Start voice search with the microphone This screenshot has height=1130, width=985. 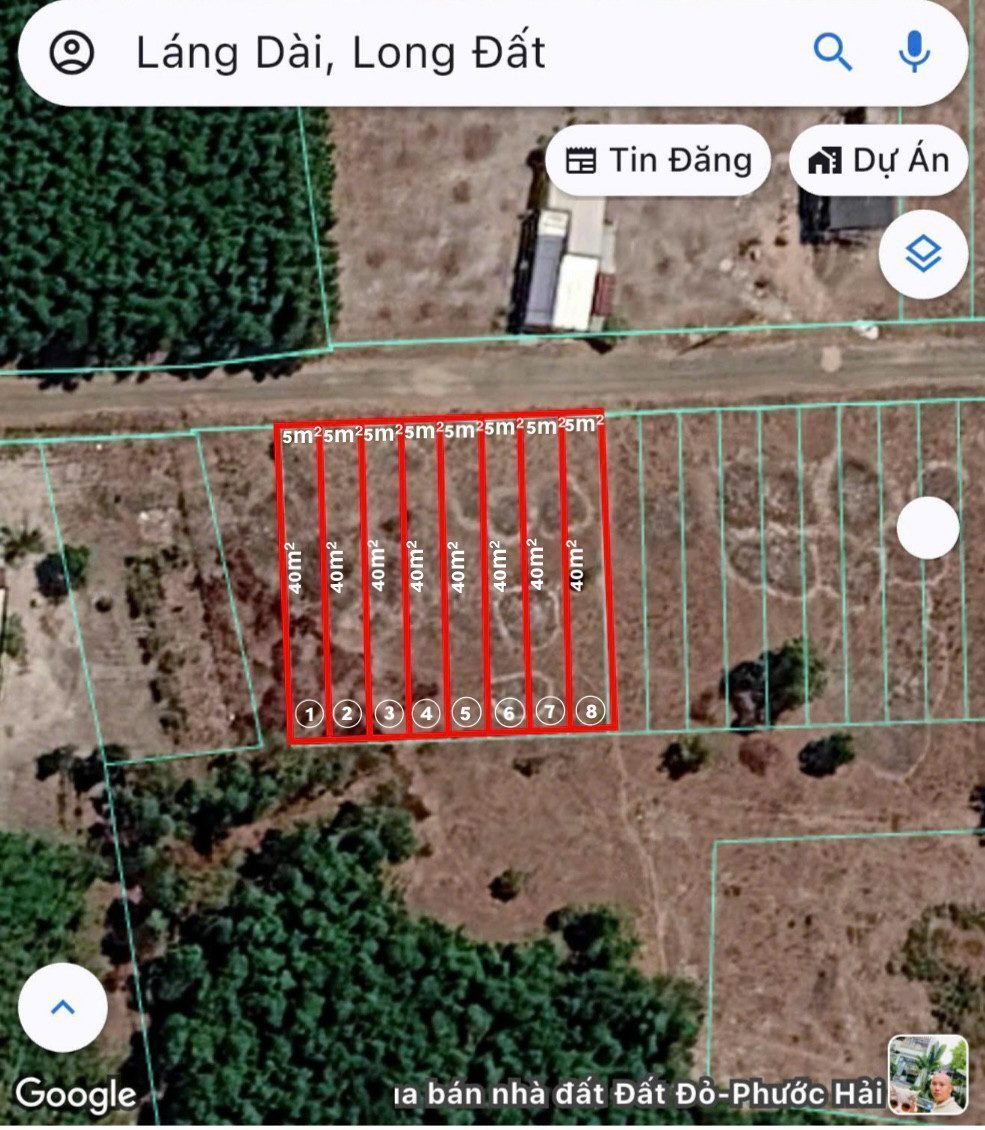point(914,52)
